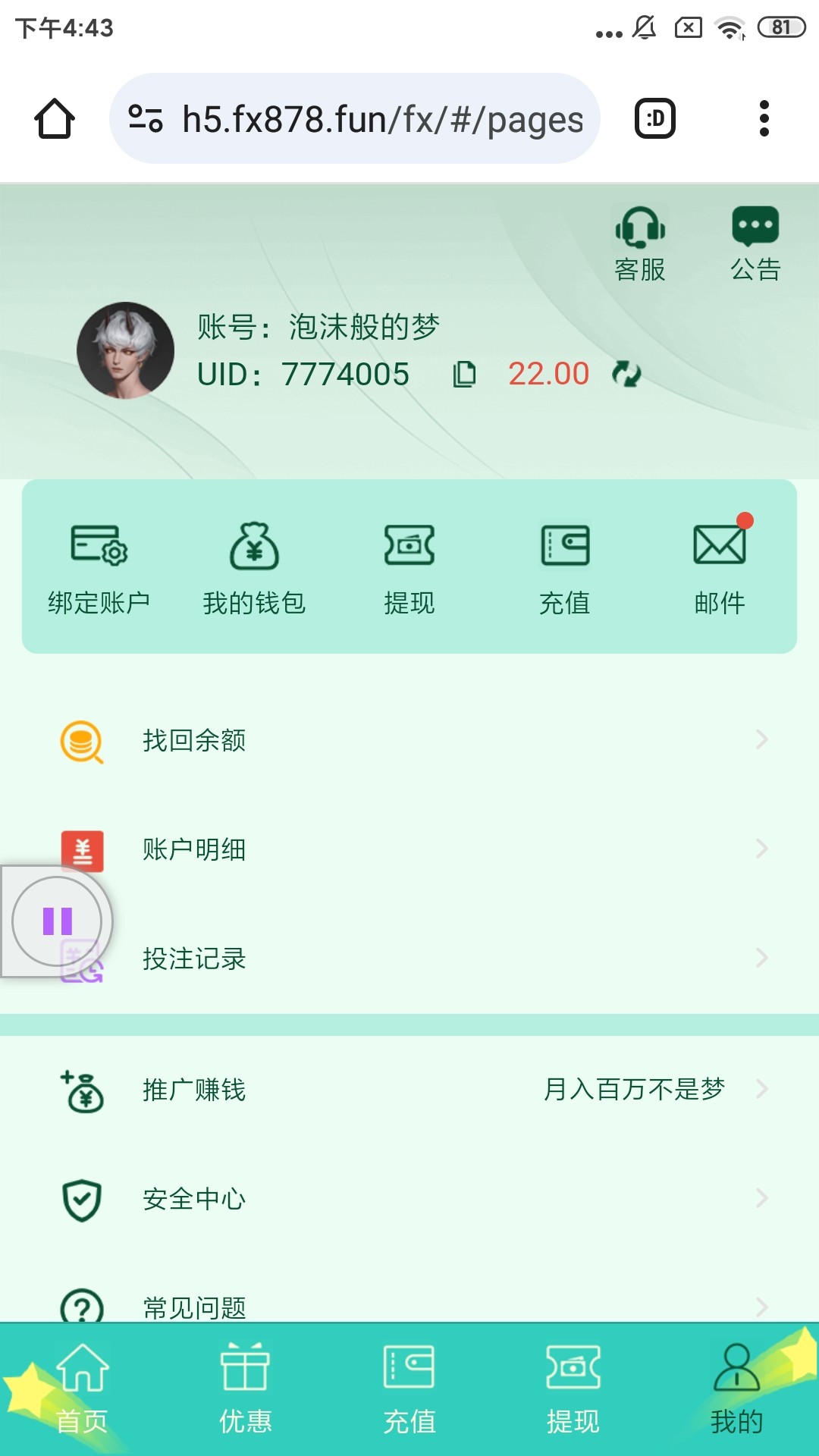The image size is (819, 1456).
Task: Switch to the 首页 tab
Action: click(x=82, y=1389)
